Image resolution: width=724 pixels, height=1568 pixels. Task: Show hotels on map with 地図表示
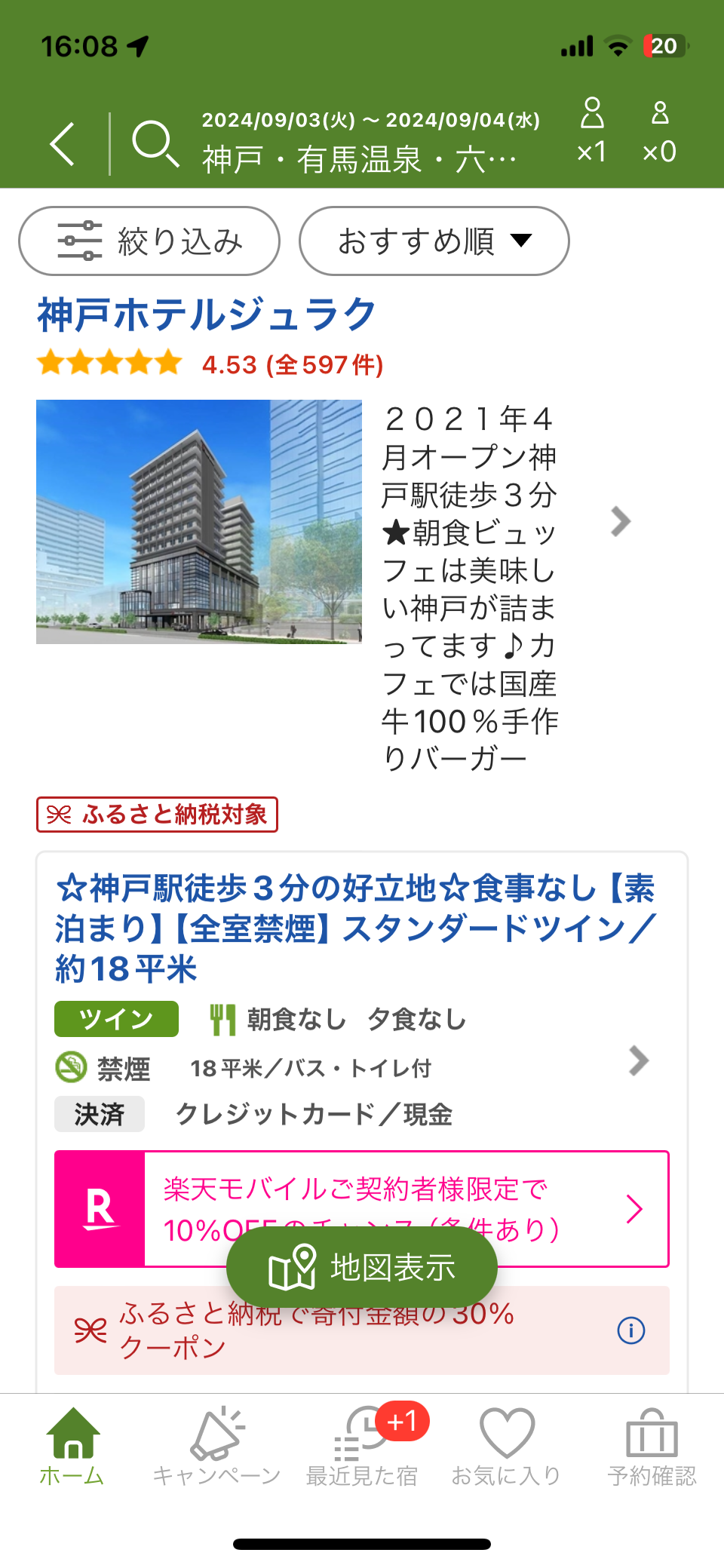[x=362, y=1268]
